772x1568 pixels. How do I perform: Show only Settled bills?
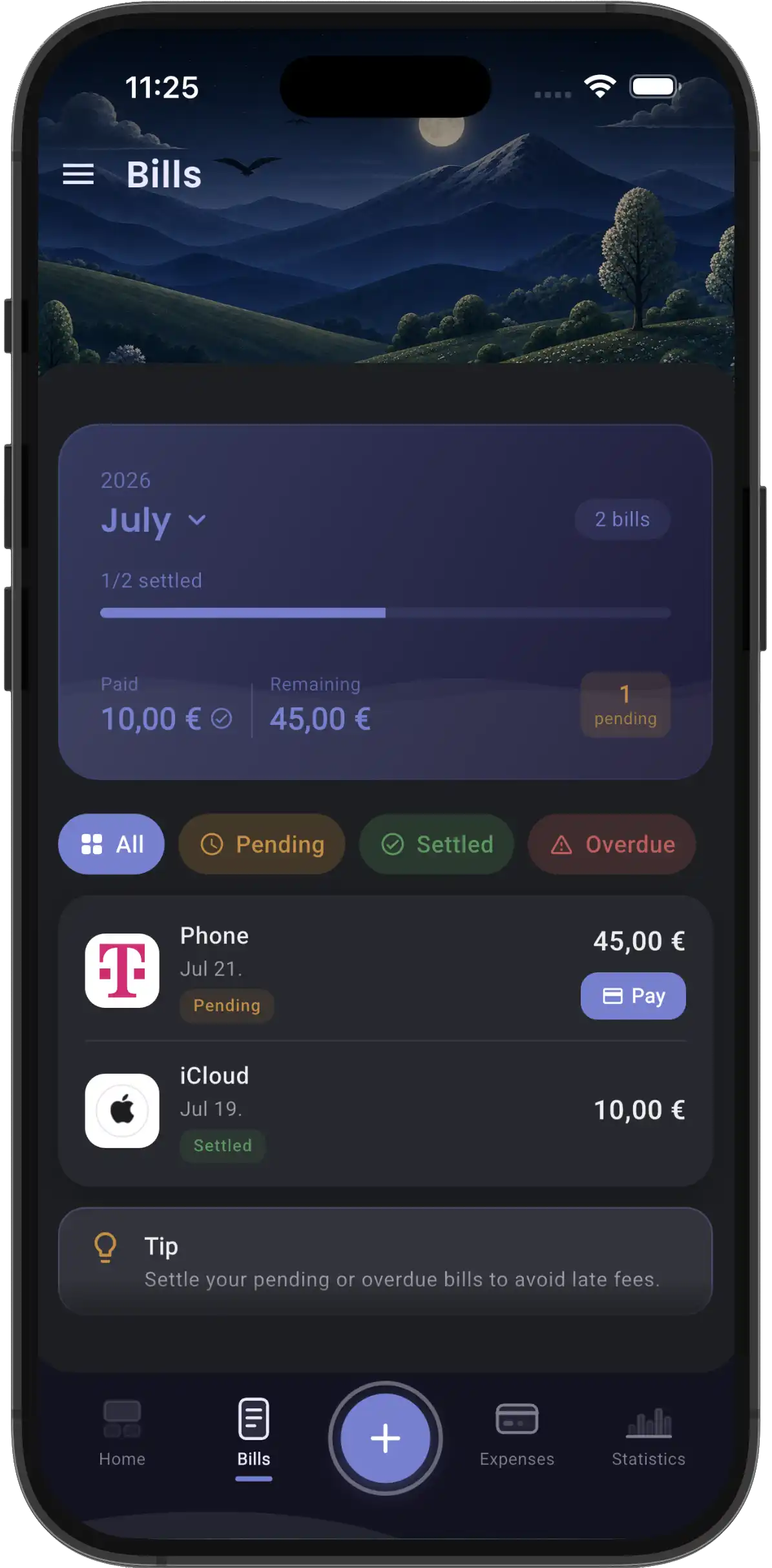point(437,844)
